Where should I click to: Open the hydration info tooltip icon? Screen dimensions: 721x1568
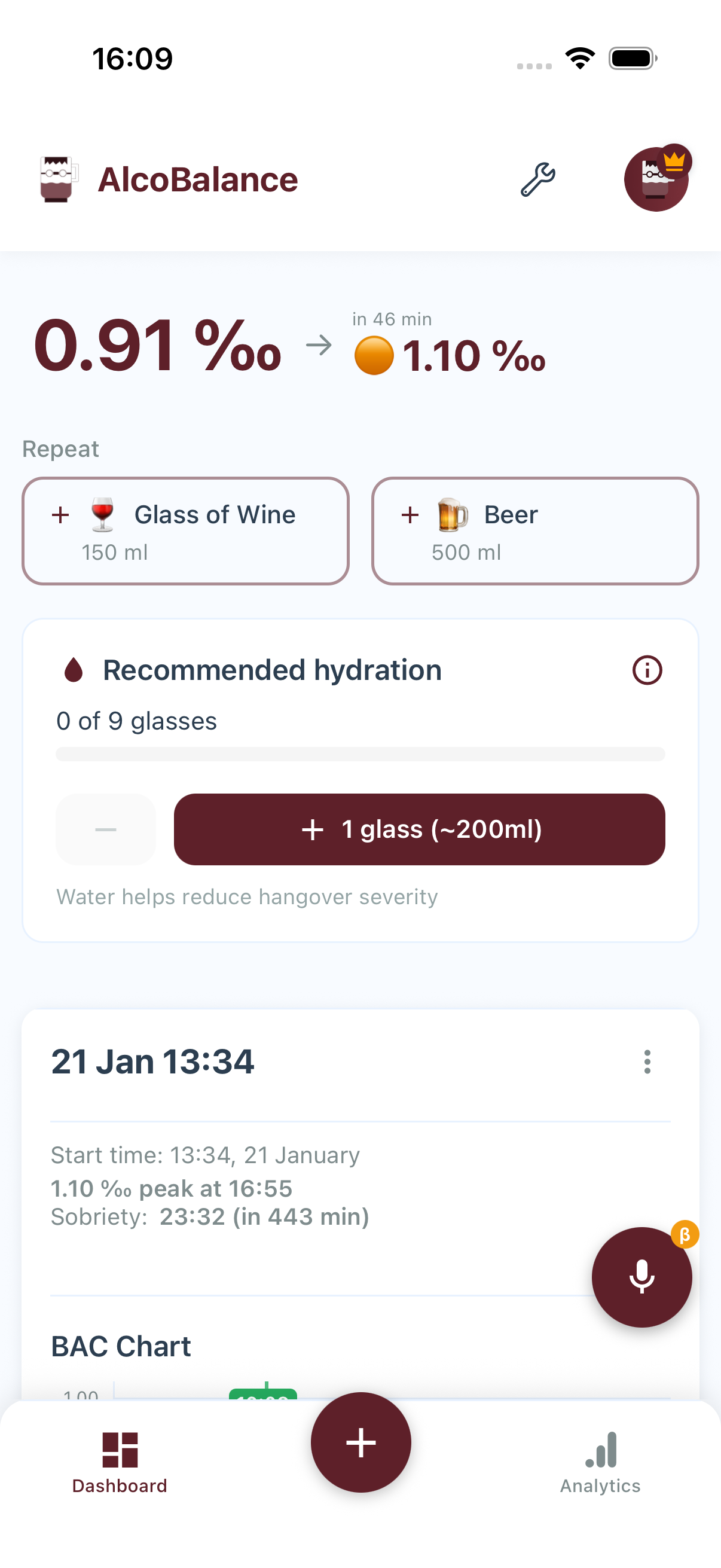click(647, 670)
